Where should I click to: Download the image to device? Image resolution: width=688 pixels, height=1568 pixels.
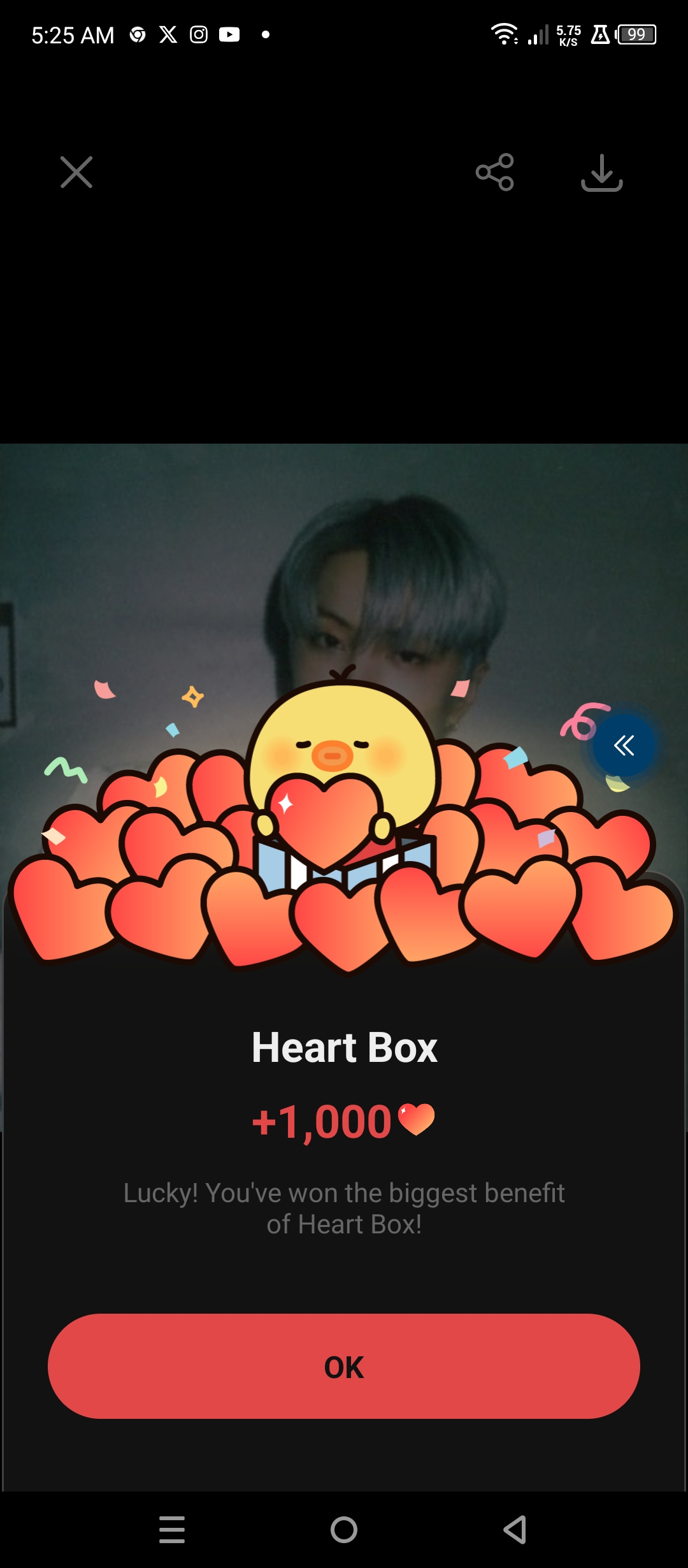click(x=601, y=172)
